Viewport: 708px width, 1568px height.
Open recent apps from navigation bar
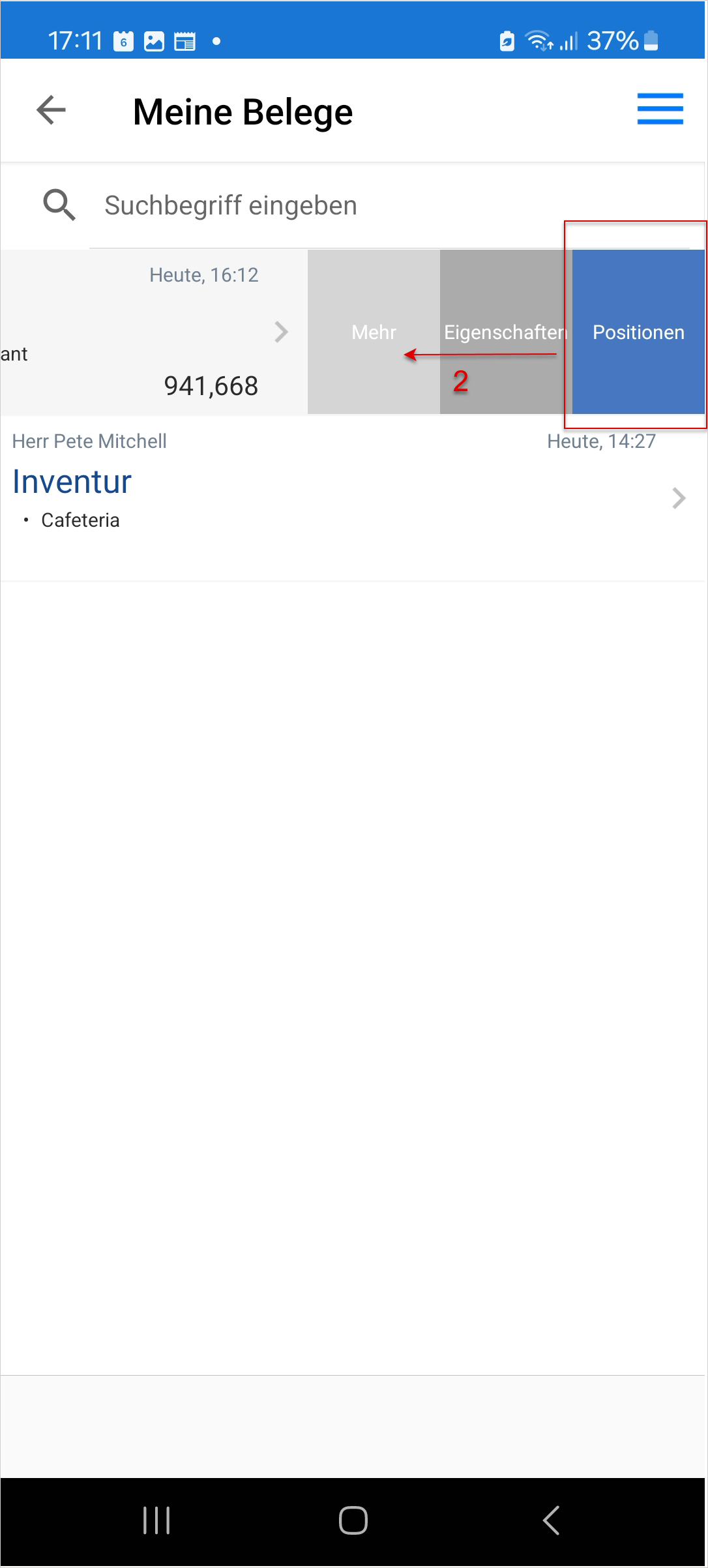(156, 1521)
